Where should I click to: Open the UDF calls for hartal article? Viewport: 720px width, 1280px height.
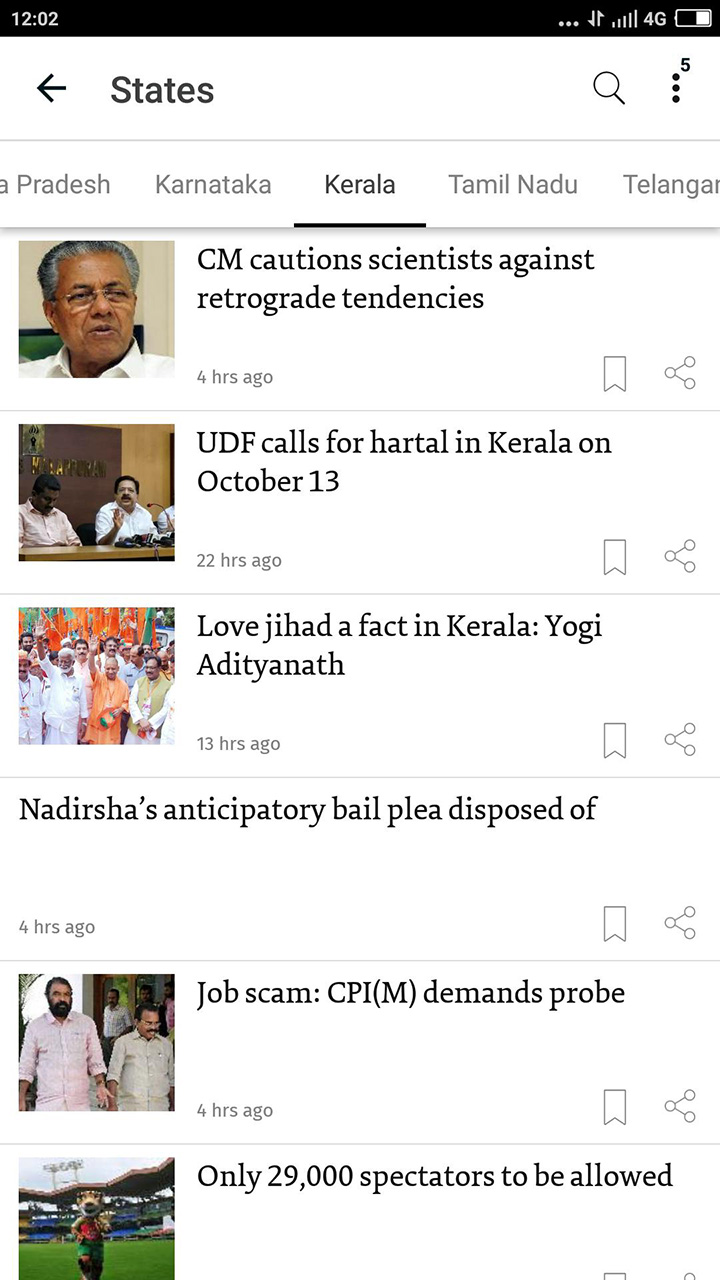pos(403,460)
